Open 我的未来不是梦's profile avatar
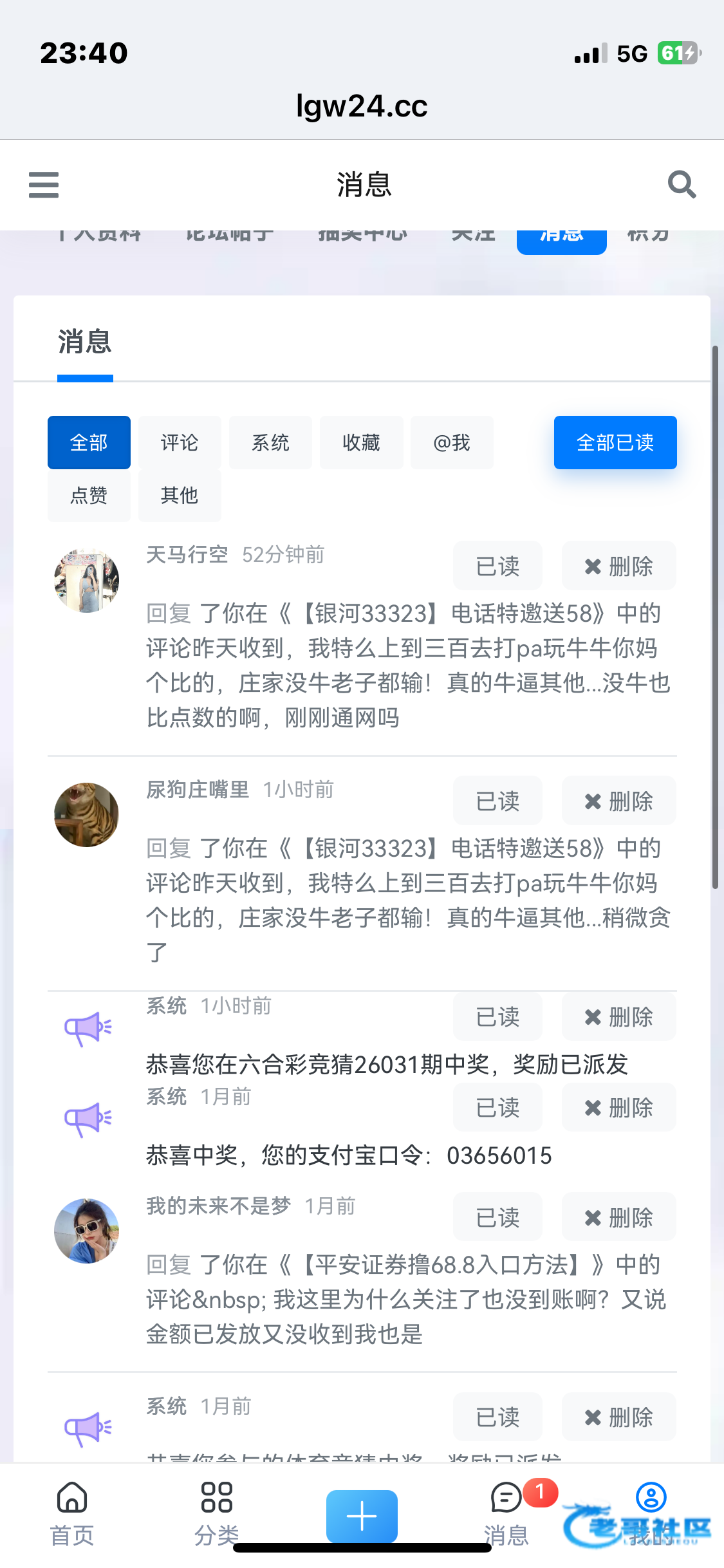Image resolution: width=724 pixels, height=1568 pixels. [86, 1231]
